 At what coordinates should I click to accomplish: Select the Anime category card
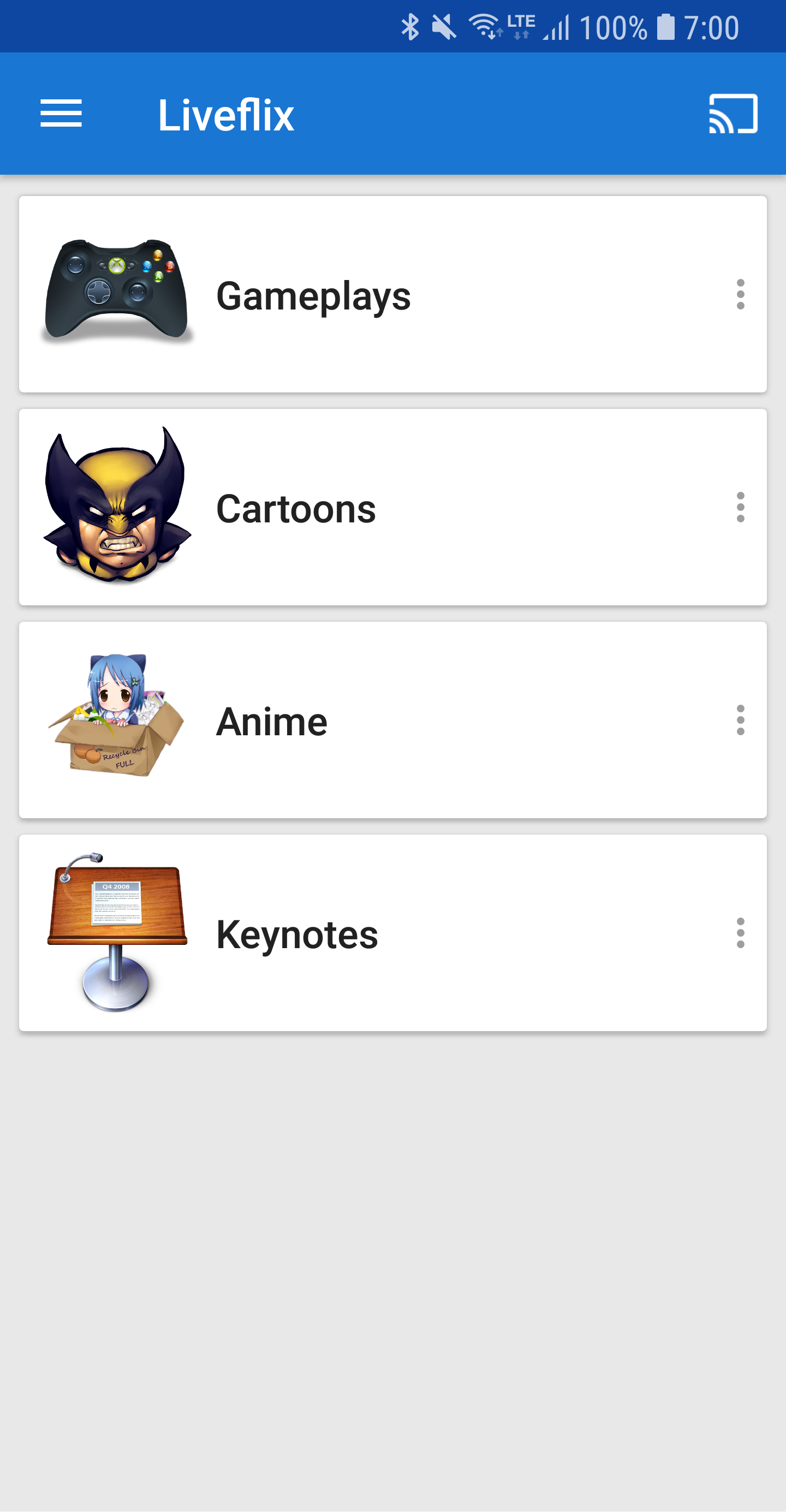(272, 721)
